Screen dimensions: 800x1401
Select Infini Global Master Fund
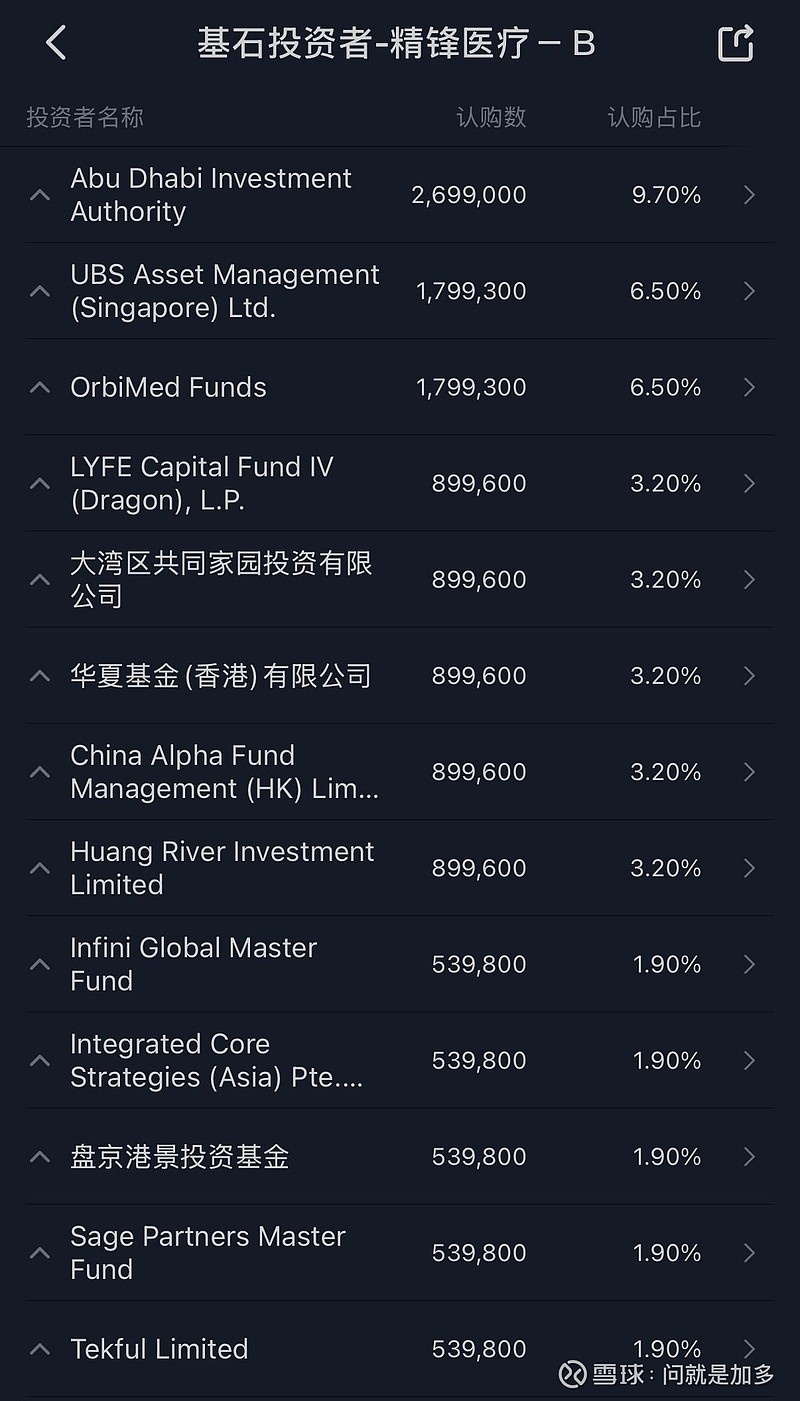(193, 963)
